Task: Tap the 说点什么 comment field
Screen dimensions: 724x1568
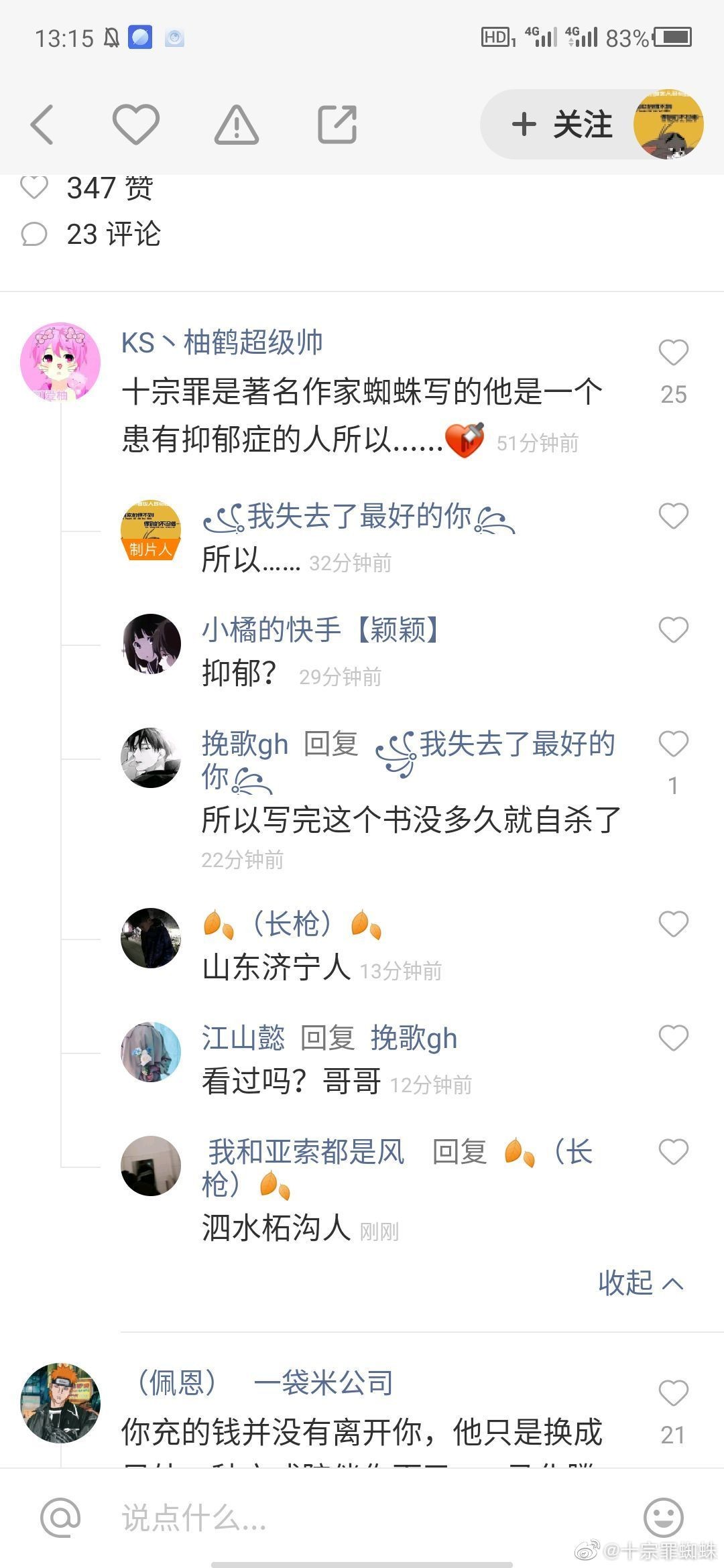Action: pos(335,1517)
